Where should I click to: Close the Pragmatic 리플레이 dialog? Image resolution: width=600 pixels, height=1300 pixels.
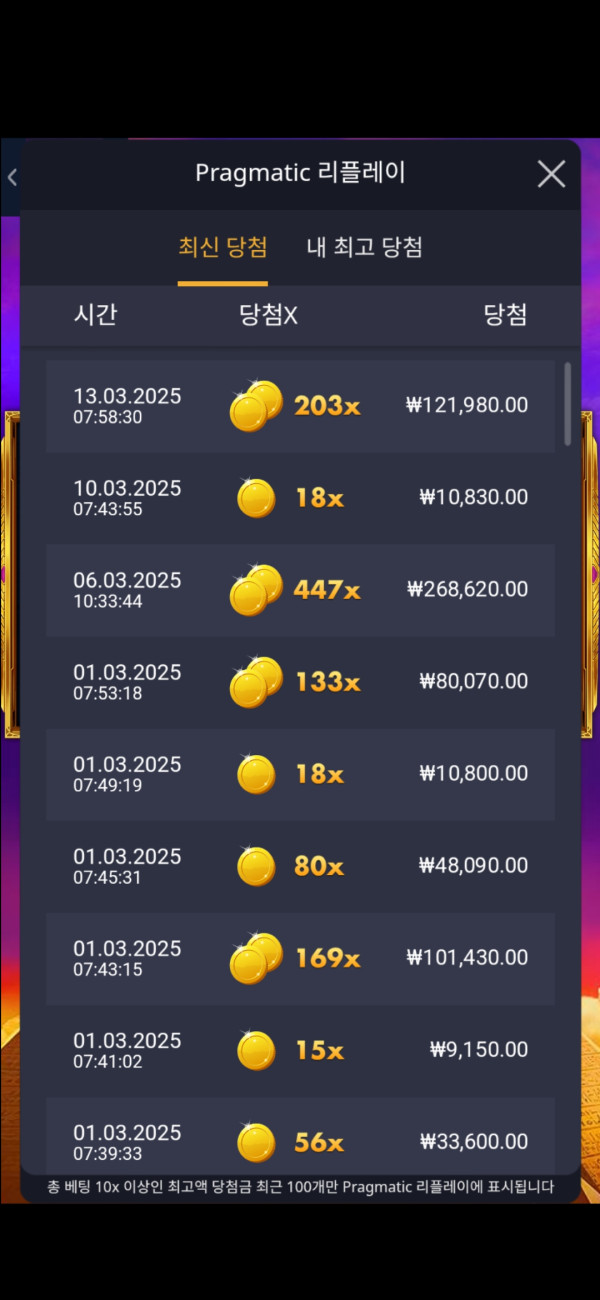pyautogui.click(x=551, y=174)
